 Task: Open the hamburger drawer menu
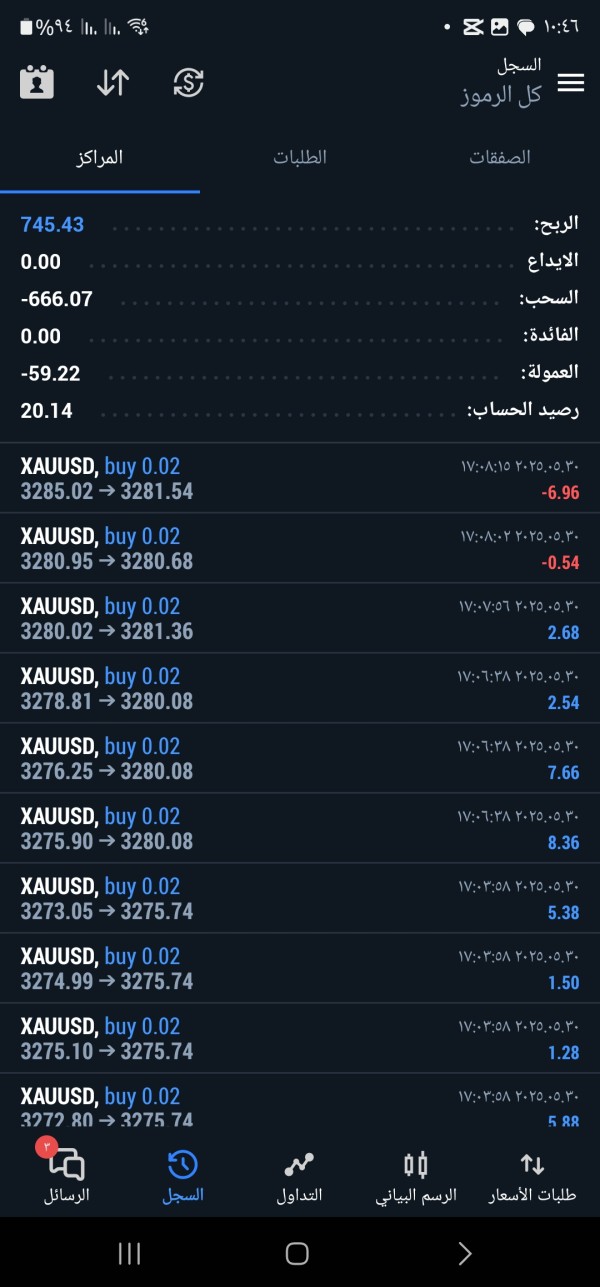(x=570, y=83)
